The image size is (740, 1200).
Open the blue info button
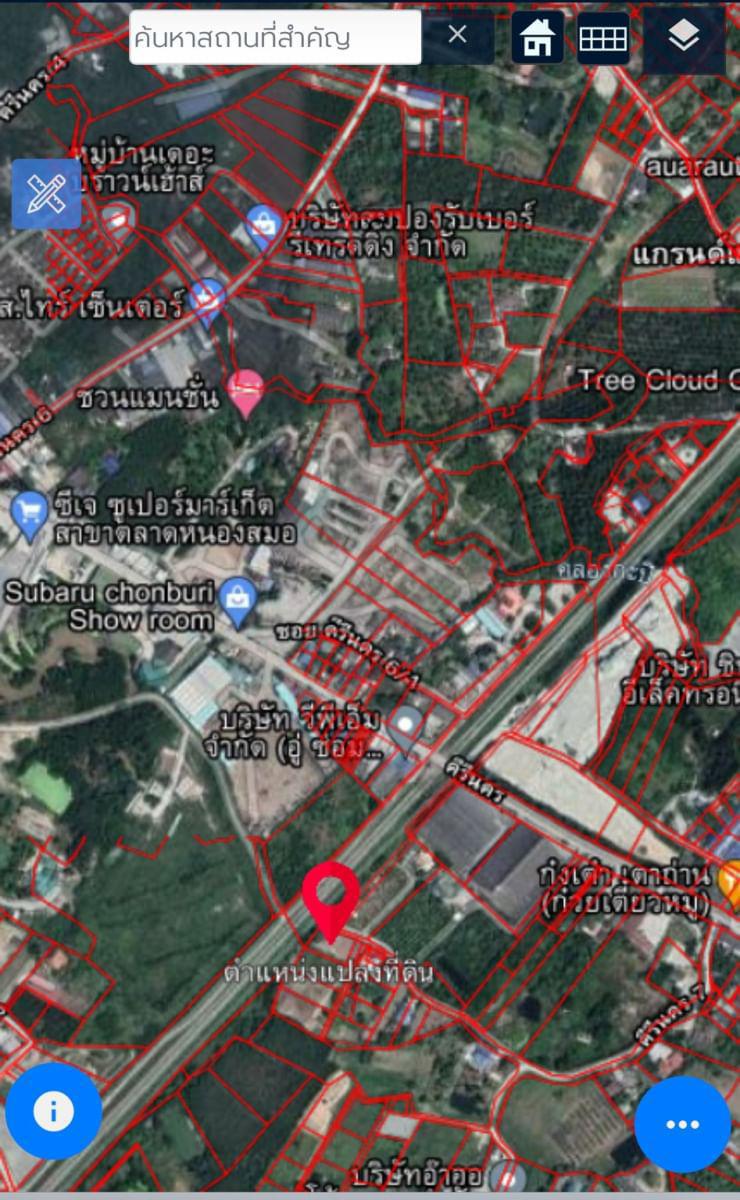point(53,1111)
